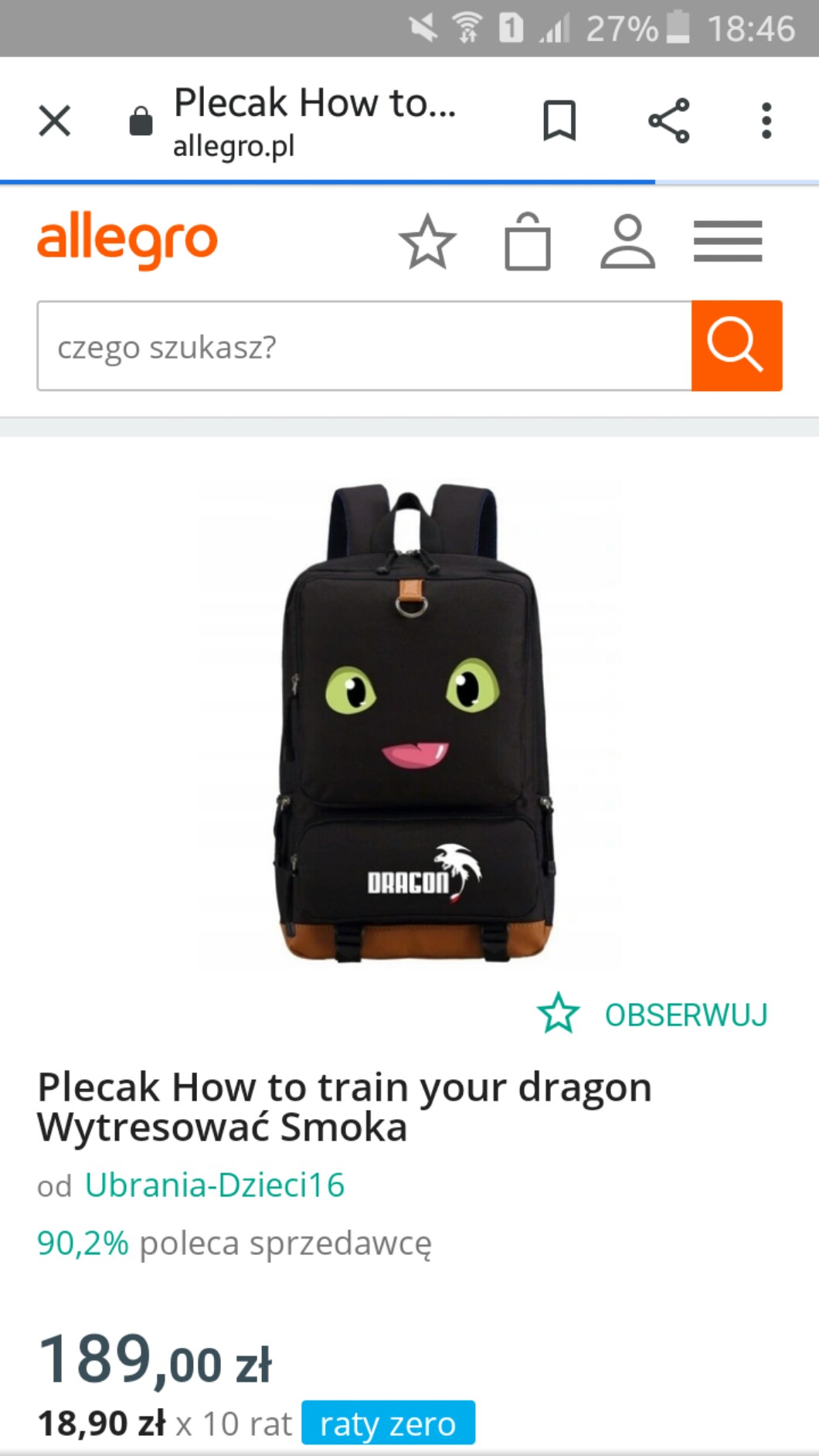Bookmark this page in browser
This screenshot has height=1456, width=819.
tap(559, 121)
